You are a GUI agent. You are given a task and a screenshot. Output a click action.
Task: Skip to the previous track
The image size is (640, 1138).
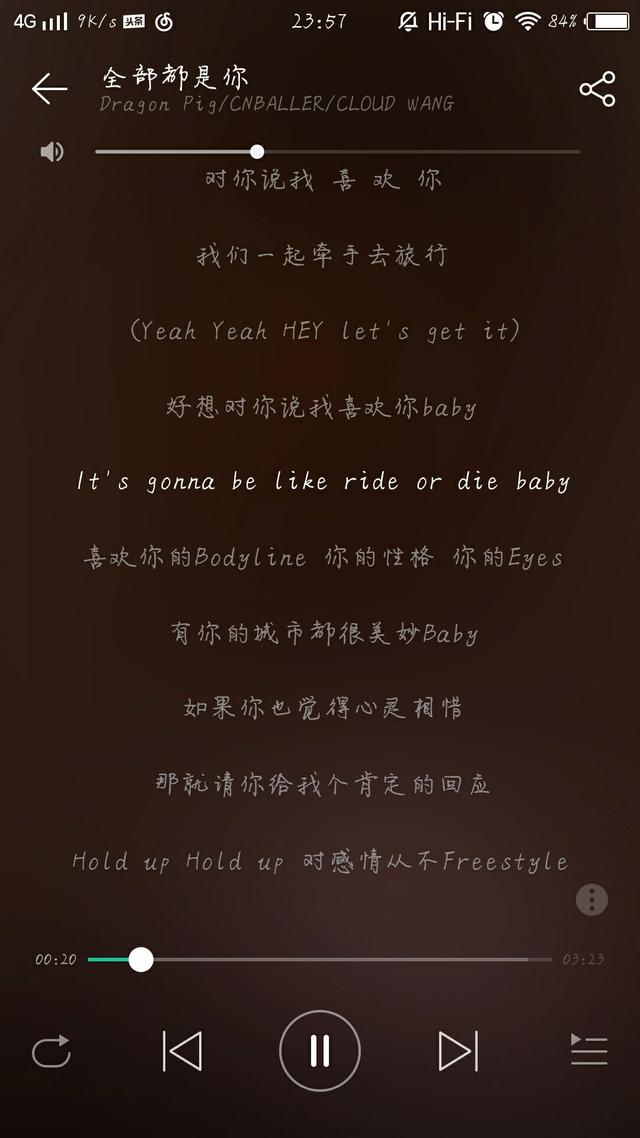[182, 1051]
